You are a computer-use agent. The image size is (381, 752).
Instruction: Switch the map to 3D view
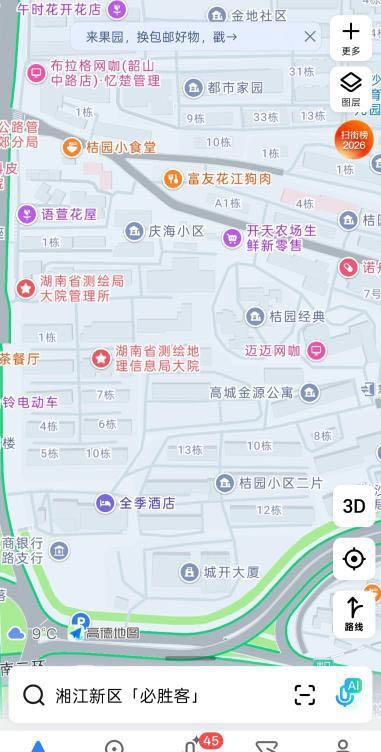click(354, 506)
